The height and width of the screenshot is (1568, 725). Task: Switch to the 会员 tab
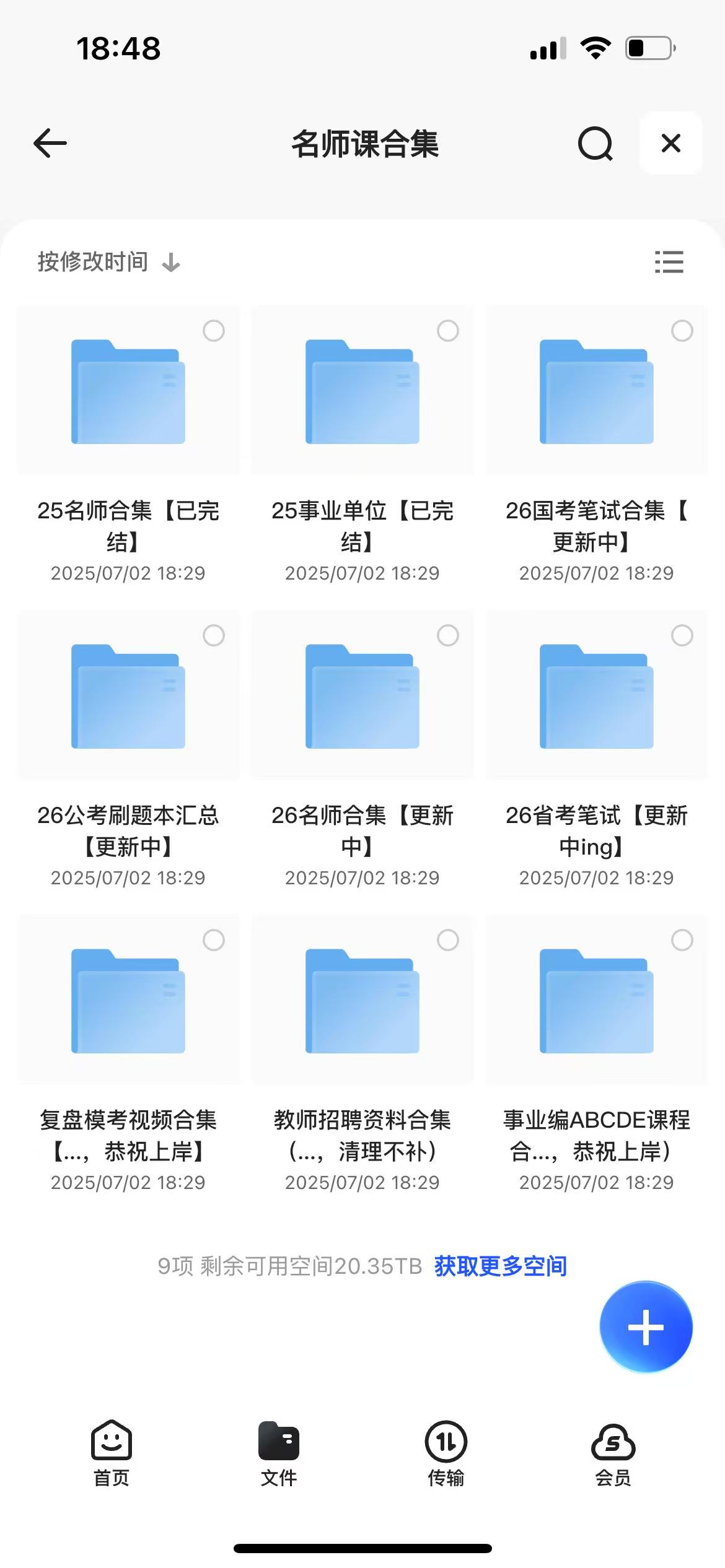[x=613, y=1453]
